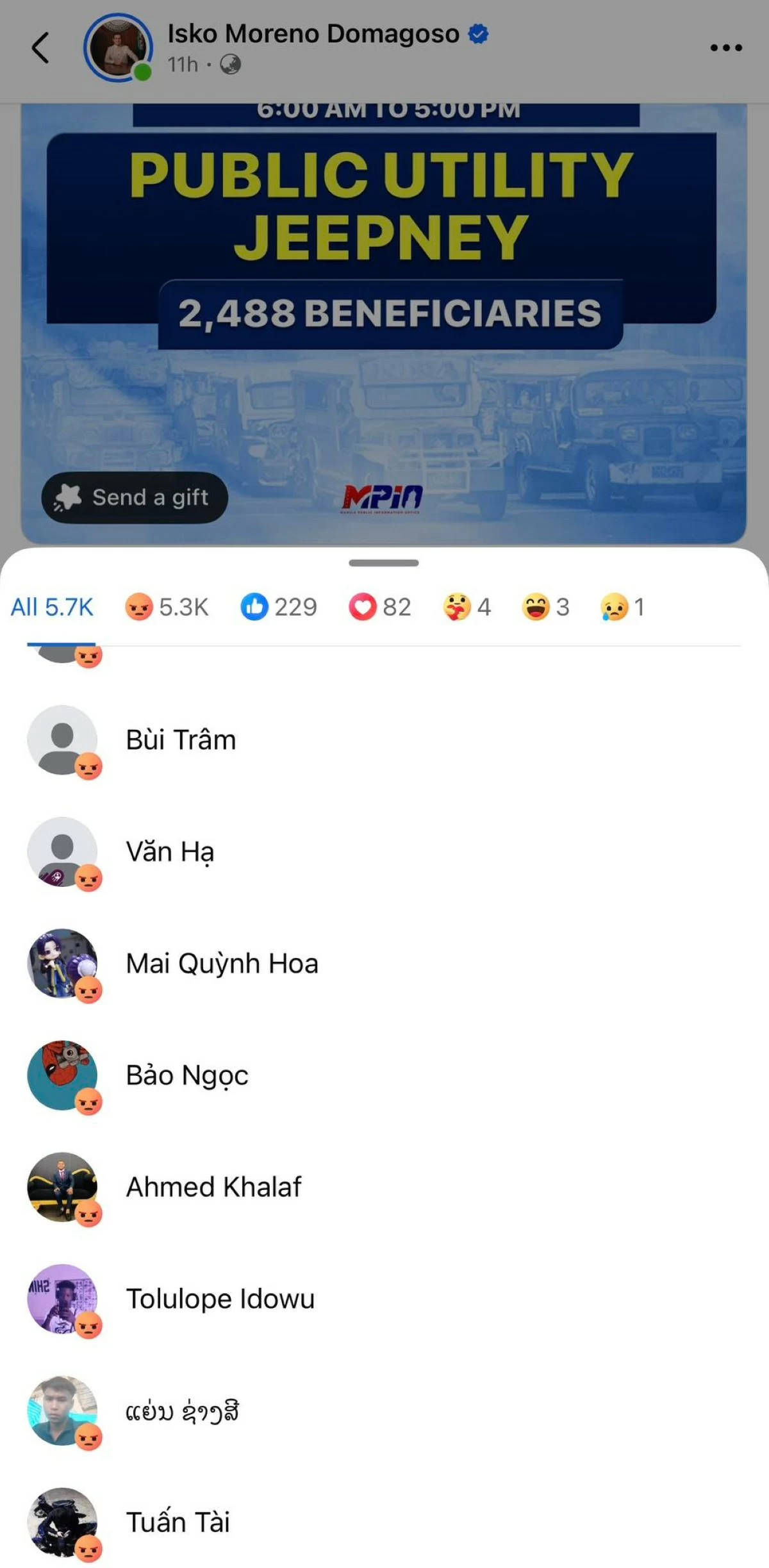Image resolution: width=769 pixels, height=1568 pixels.
Task: Tap the Send a gift button
Action: click(135, 497)
